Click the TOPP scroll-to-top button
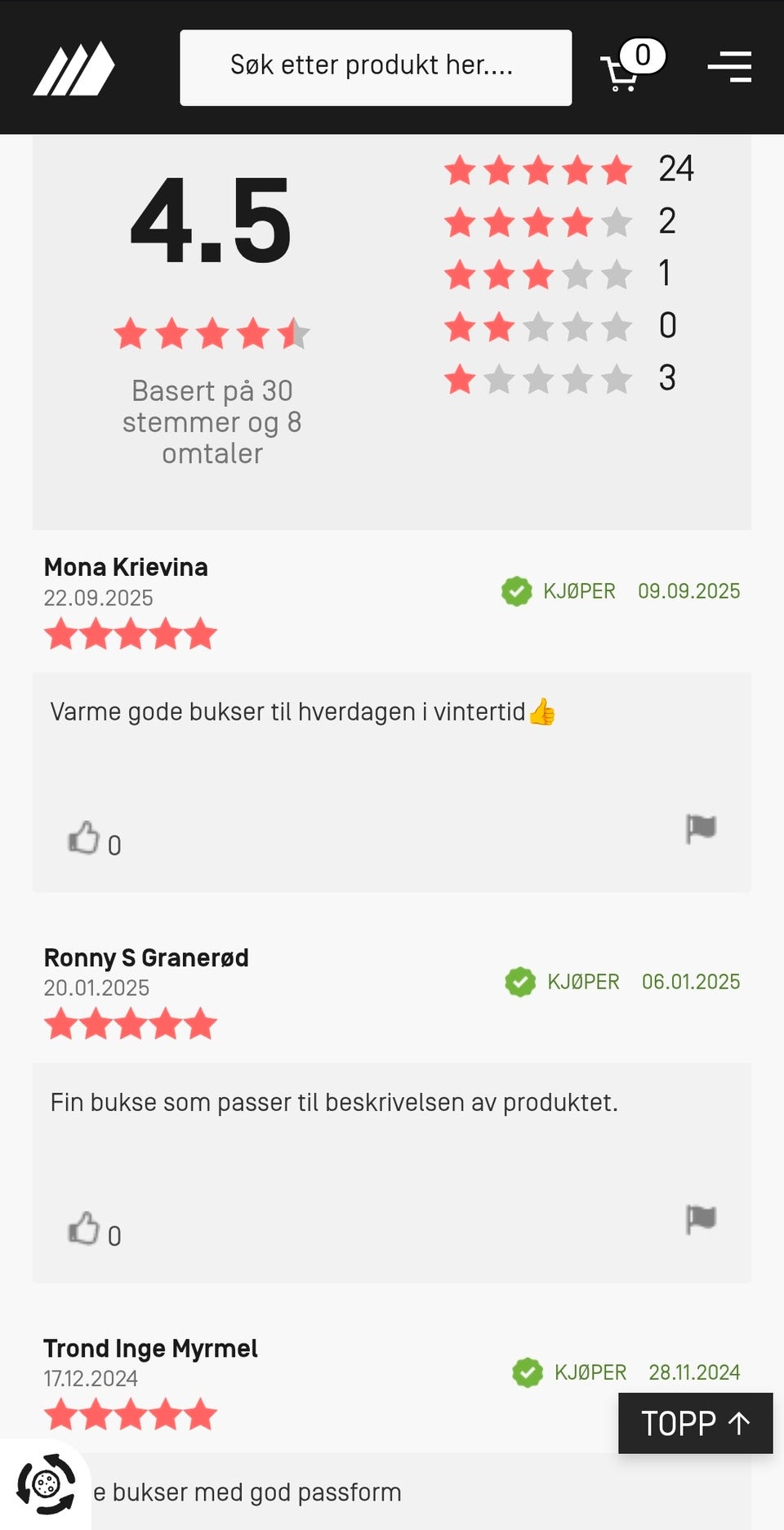Image resolution: width=784 pixels, height=1530 pixels. point(696,1423)
